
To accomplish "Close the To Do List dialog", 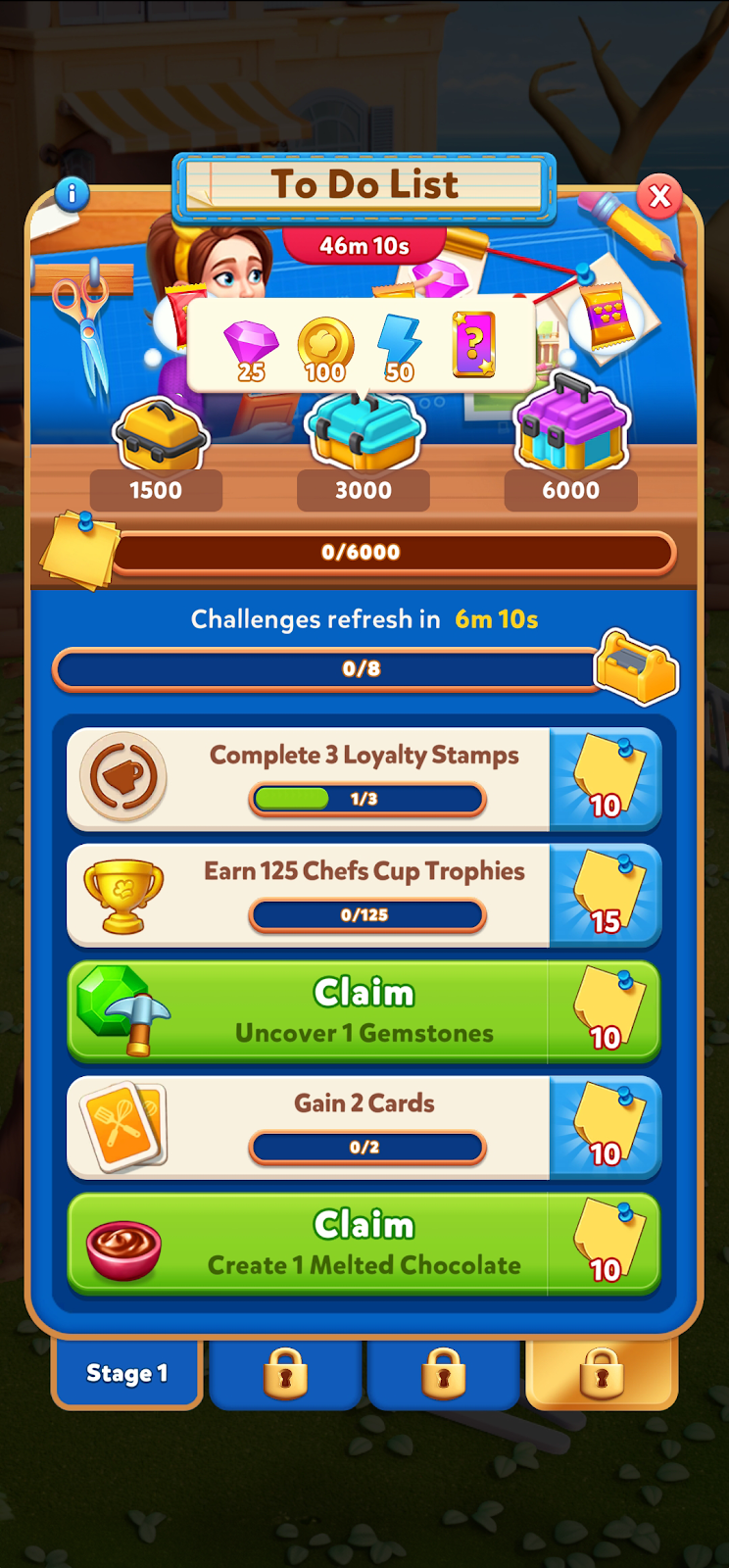I will click(x=659, y=196).
